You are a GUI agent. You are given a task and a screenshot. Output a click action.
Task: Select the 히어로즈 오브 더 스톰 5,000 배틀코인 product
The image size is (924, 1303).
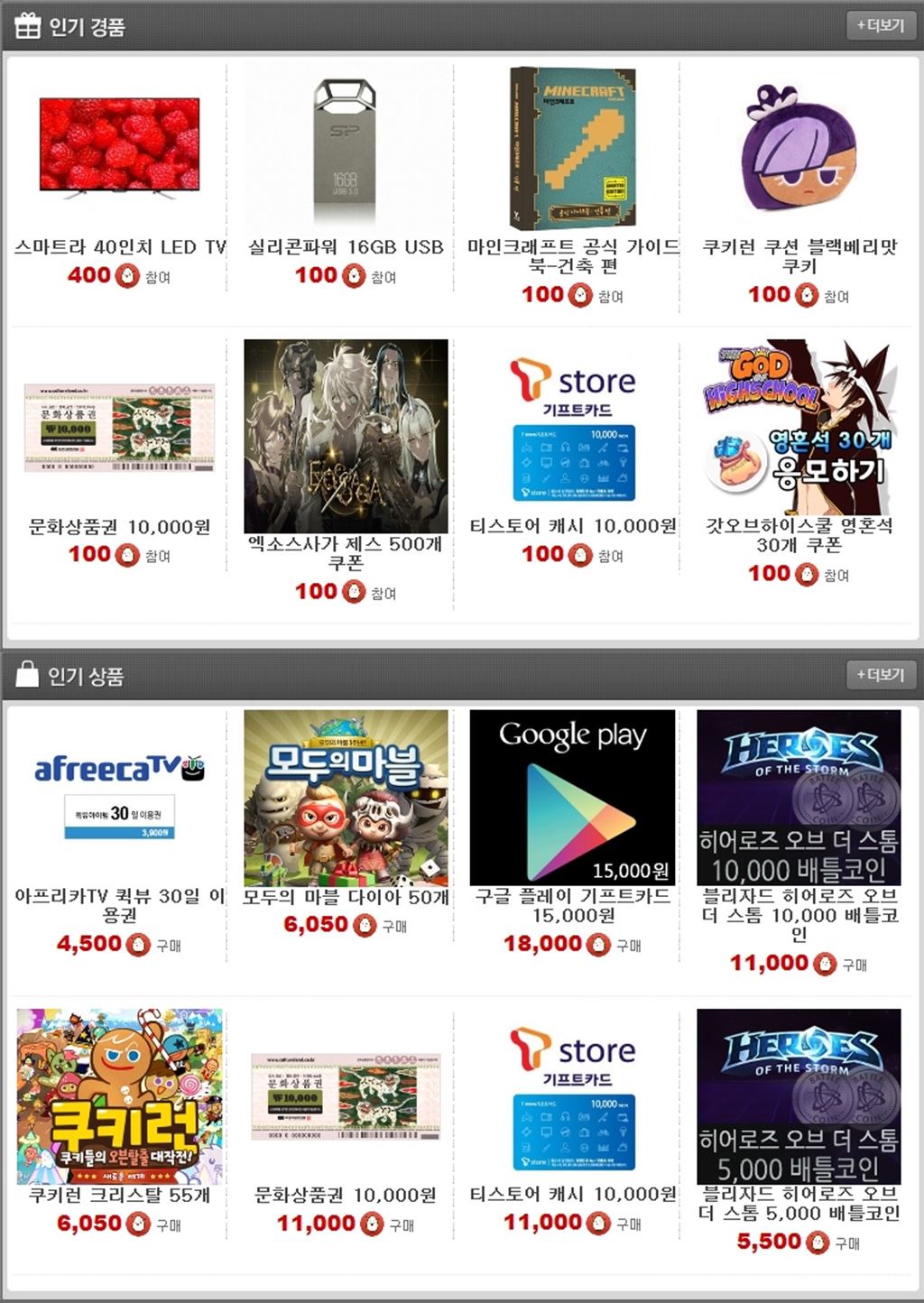tap(799, 1096)
